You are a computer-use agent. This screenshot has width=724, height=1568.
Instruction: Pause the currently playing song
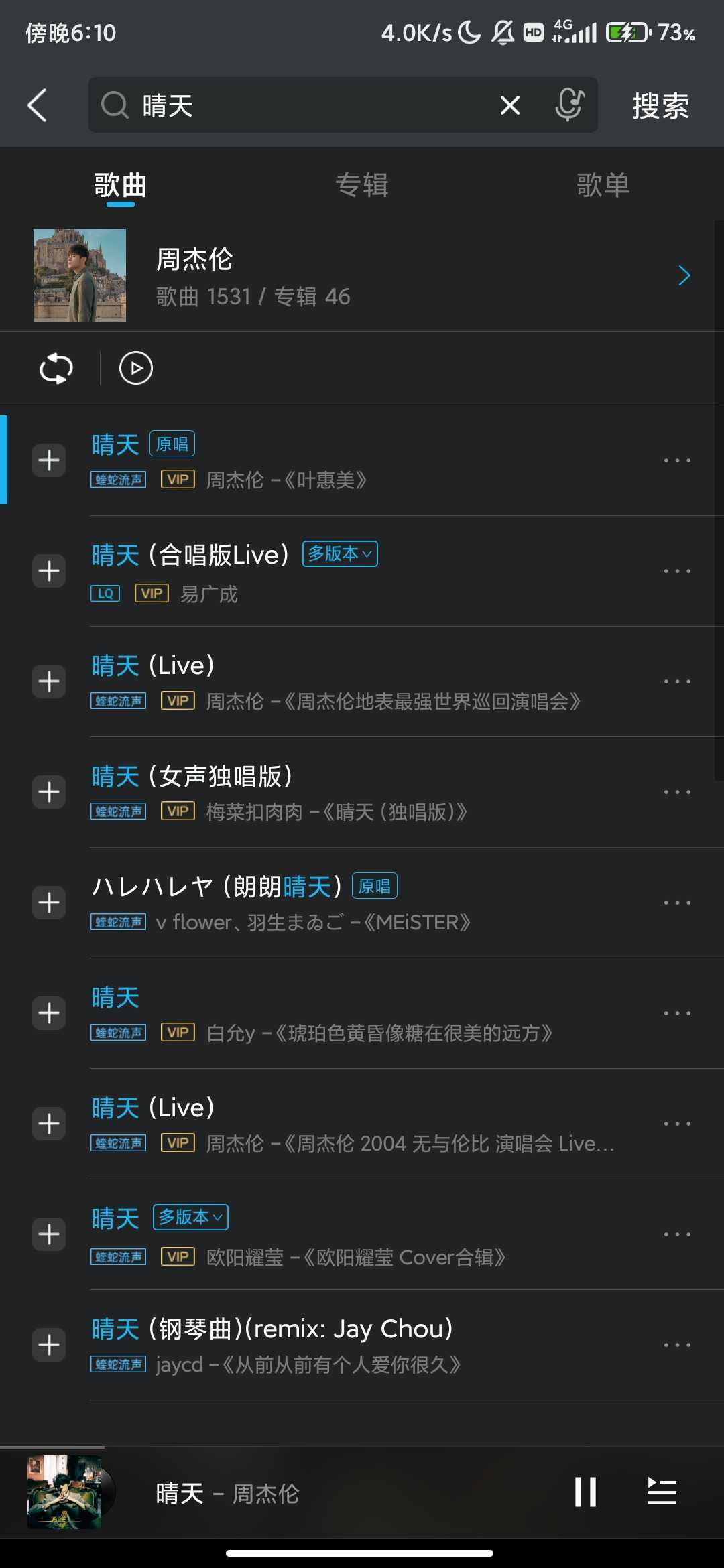[x=585, y=1492]
